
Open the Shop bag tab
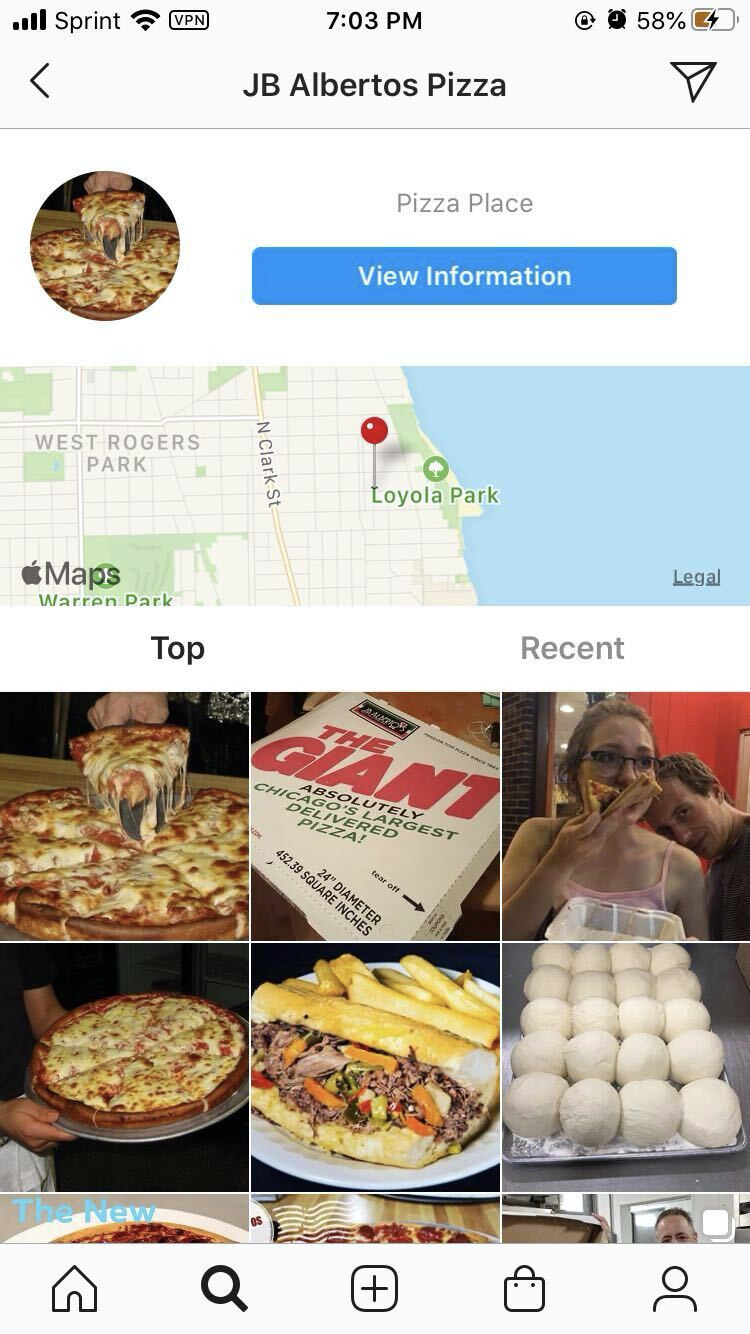pos(524,1288)
